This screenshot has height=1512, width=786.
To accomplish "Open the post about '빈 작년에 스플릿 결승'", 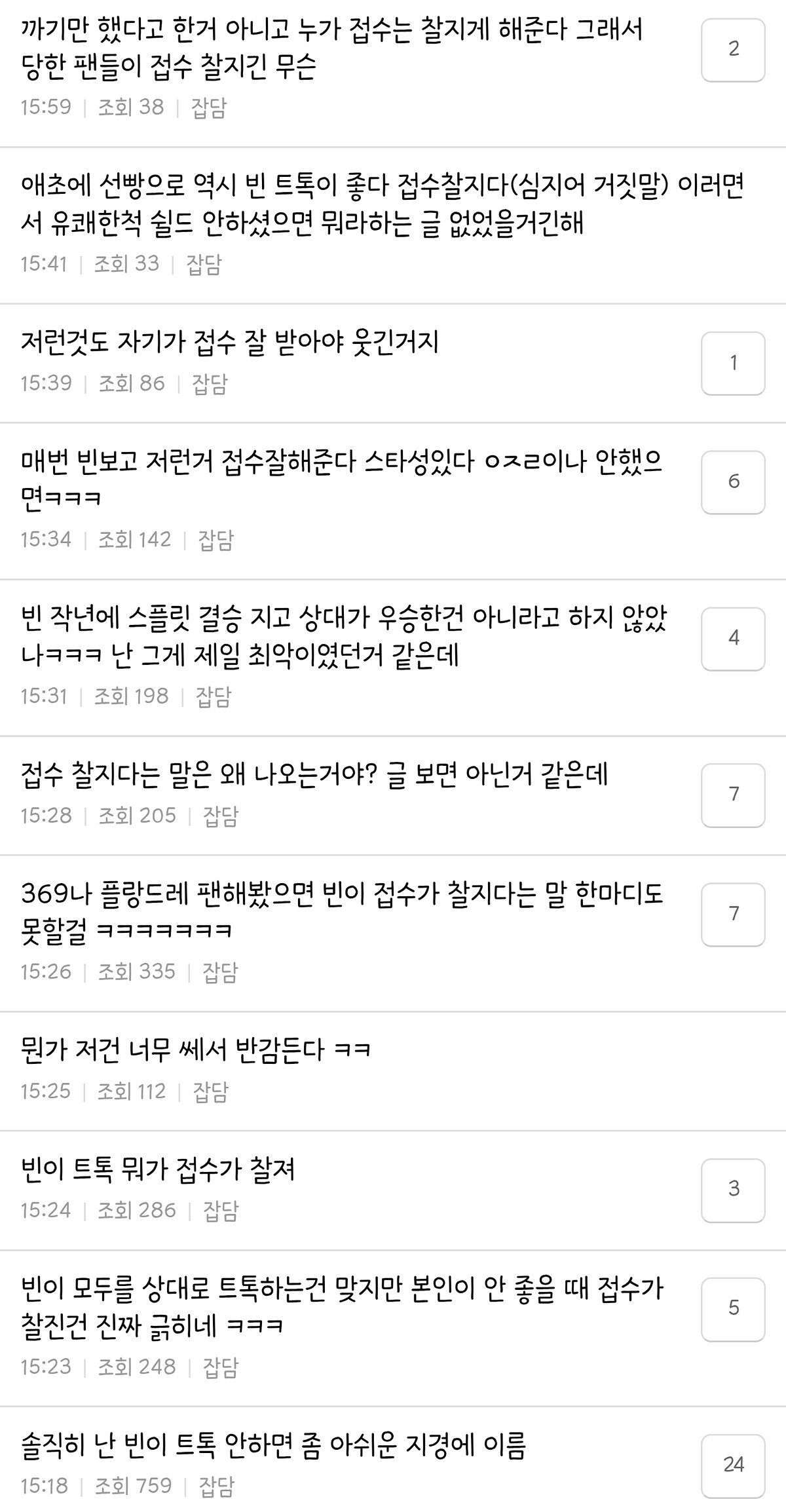I will tap(344, 637).
